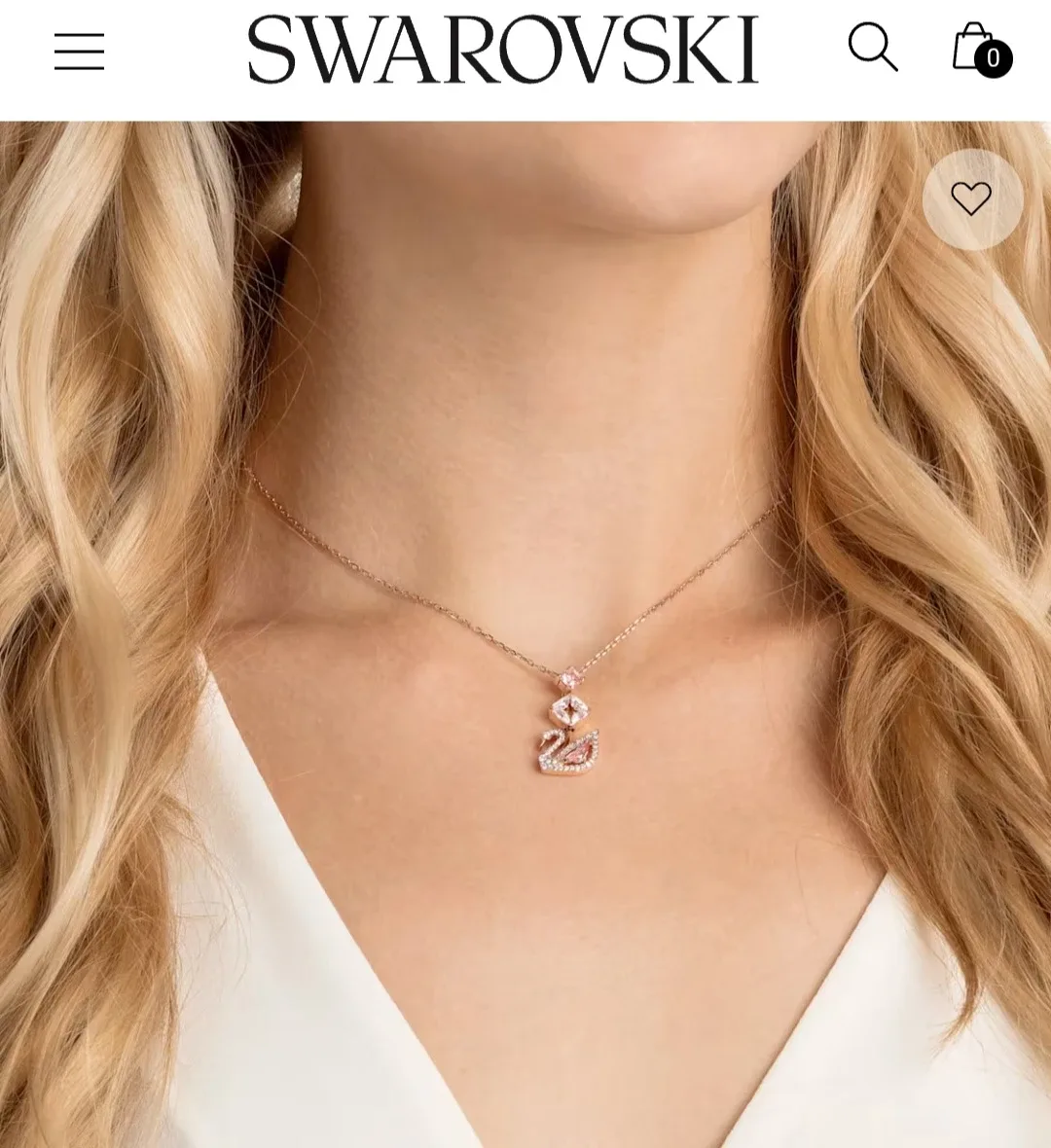
Task: Tap the swan pendant product photo
Action: click(567, 749)
